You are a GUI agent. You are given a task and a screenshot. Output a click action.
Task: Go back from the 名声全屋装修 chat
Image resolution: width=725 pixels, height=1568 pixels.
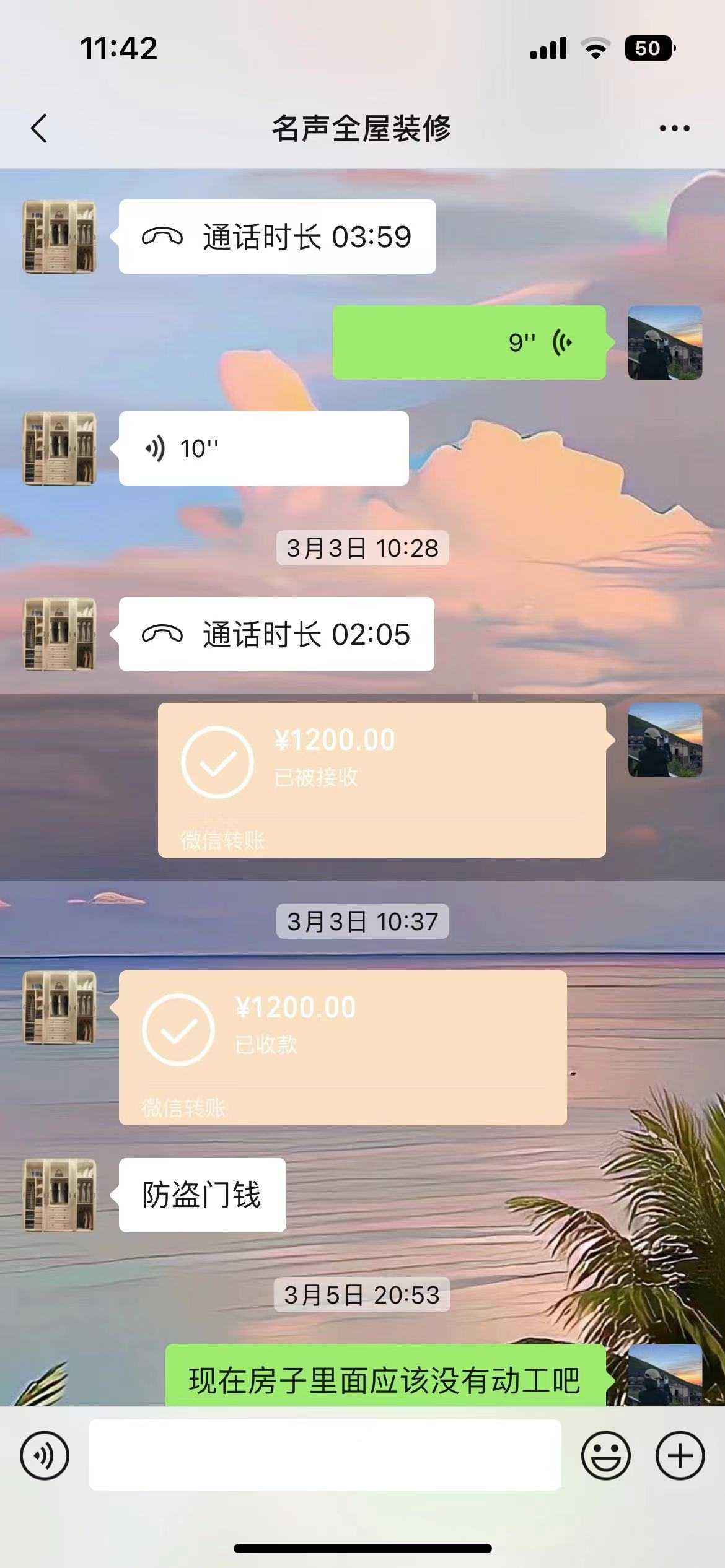pyautogui.click(x=39, y=128)
